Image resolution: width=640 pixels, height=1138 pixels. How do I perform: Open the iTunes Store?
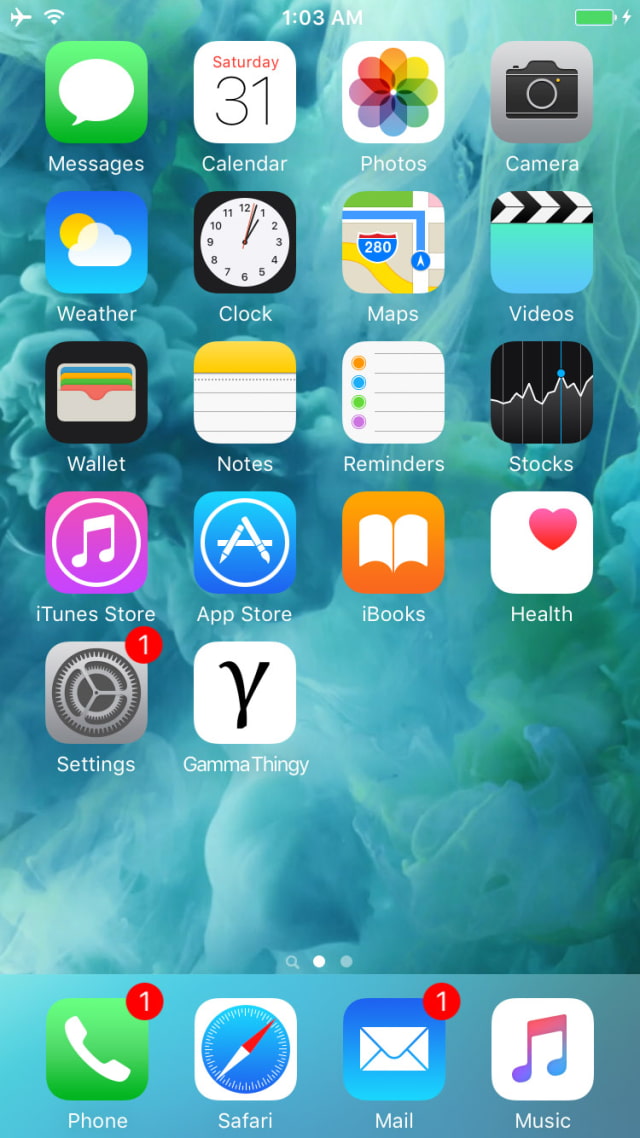click(x=96, y=542)
